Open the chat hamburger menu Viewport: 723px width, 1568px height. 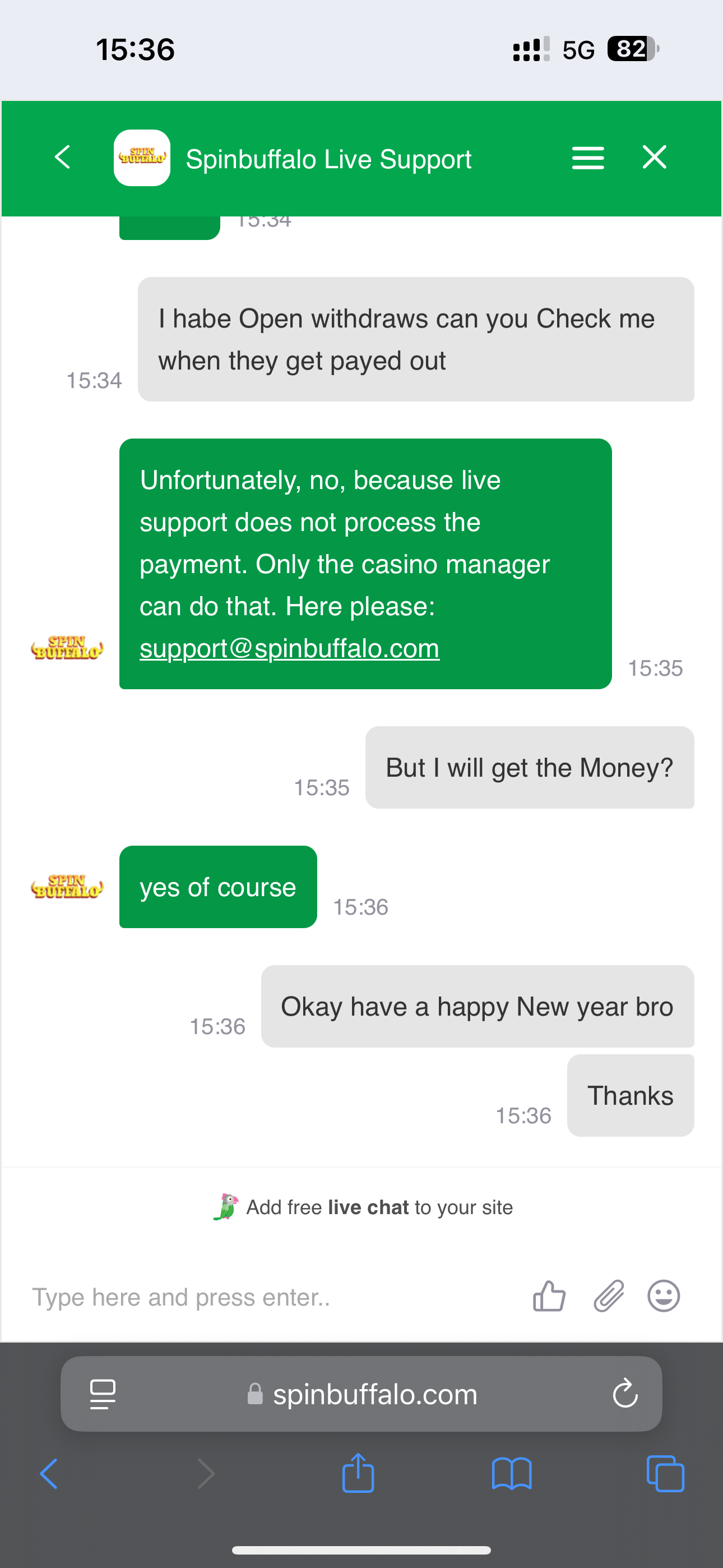tap(587, 158)
